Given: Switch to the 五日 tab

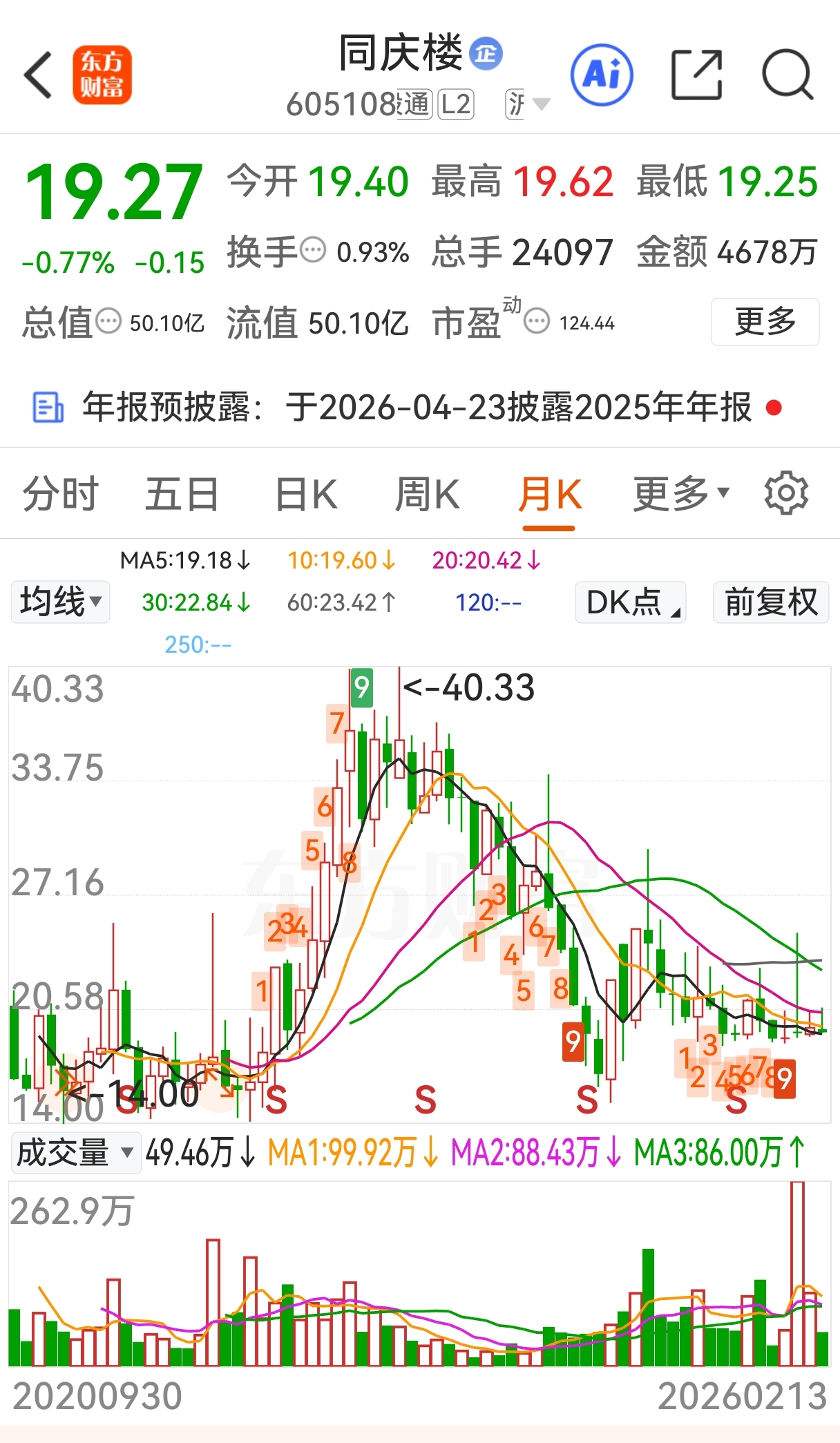Looking at the screenshot, I should coord(182,495).
